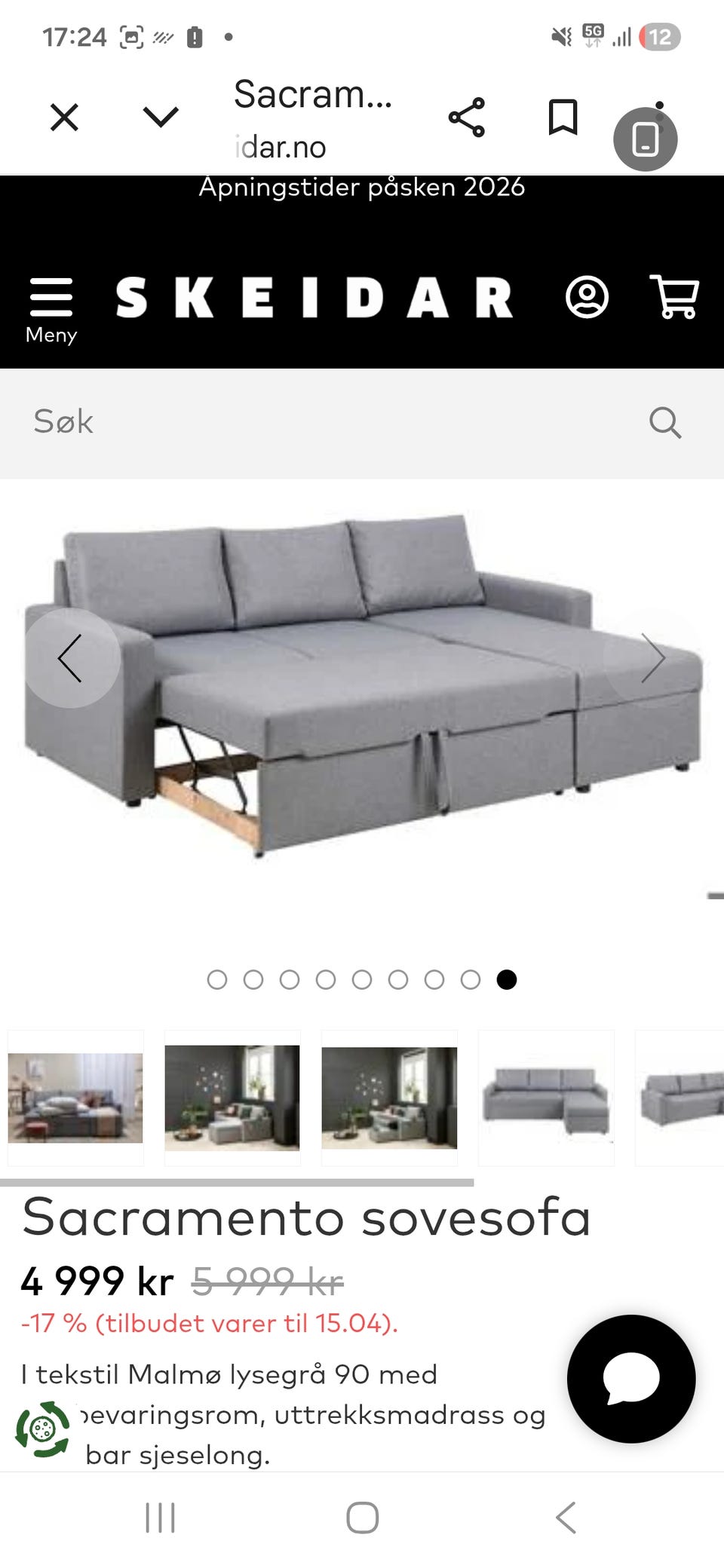Open the green cookie settings icon
The width and height of the screenshot is (724, 1568).
pyautogui.click(x=43, y=1429)
